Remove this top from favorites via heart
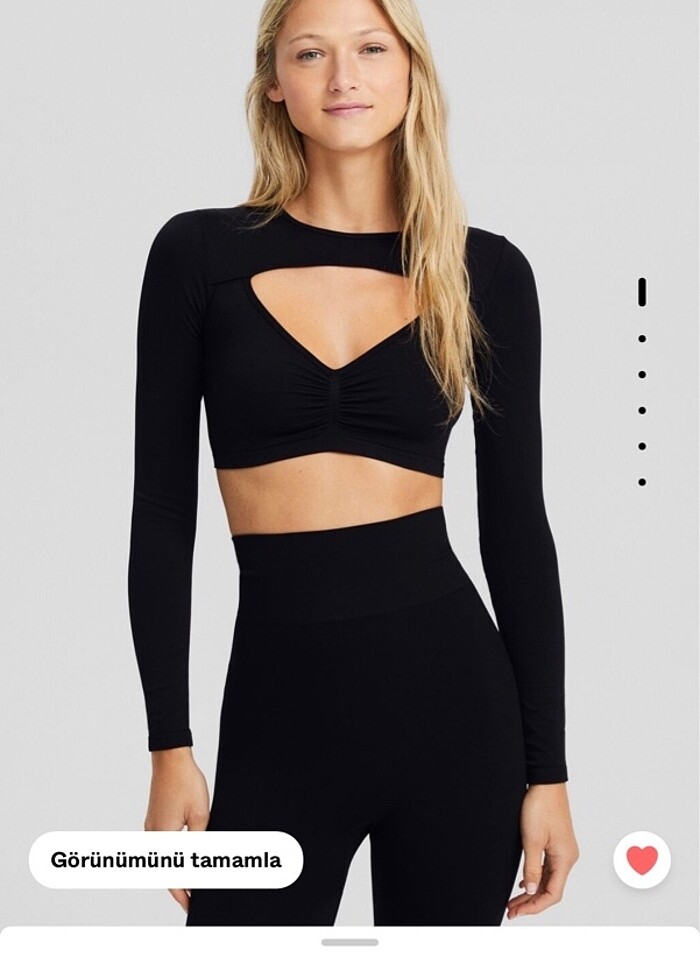700x980 pixels. tap(642, 860)
